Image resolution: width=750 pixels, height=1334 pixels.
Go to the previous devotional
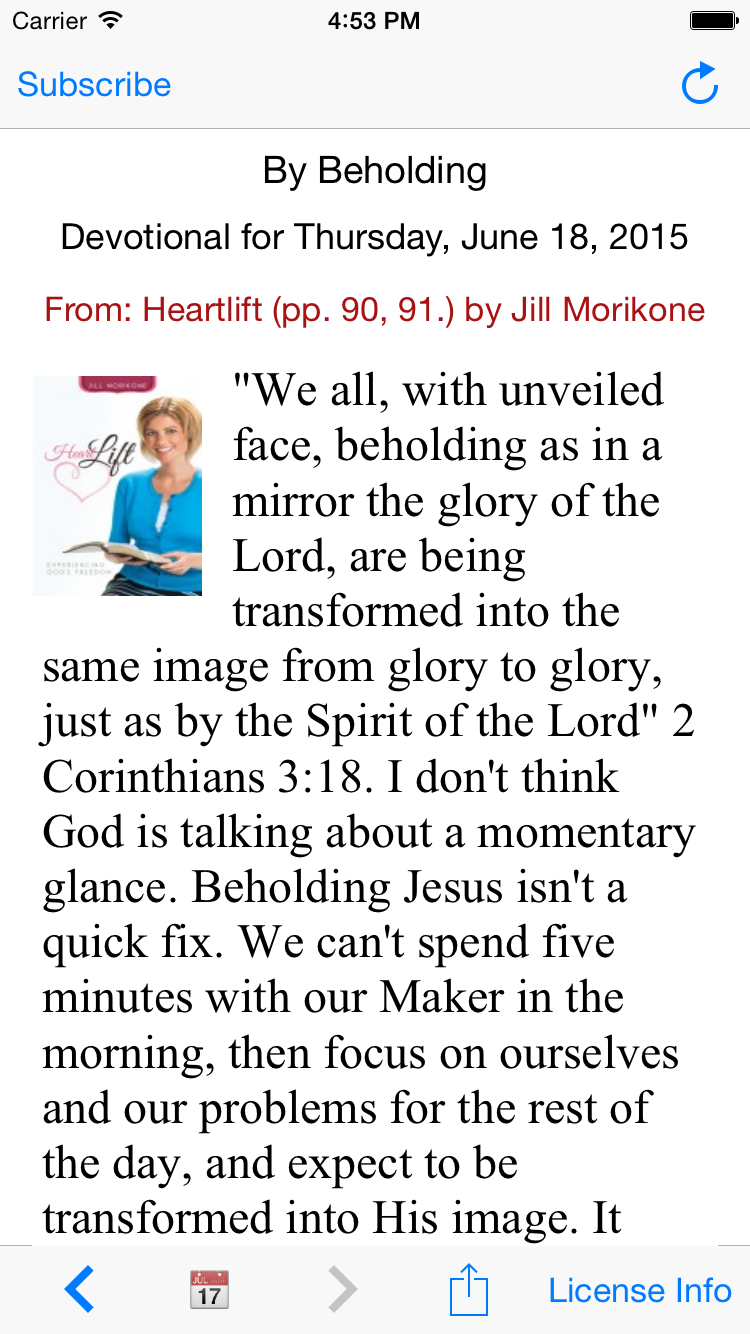click(x=79, y=1290)
